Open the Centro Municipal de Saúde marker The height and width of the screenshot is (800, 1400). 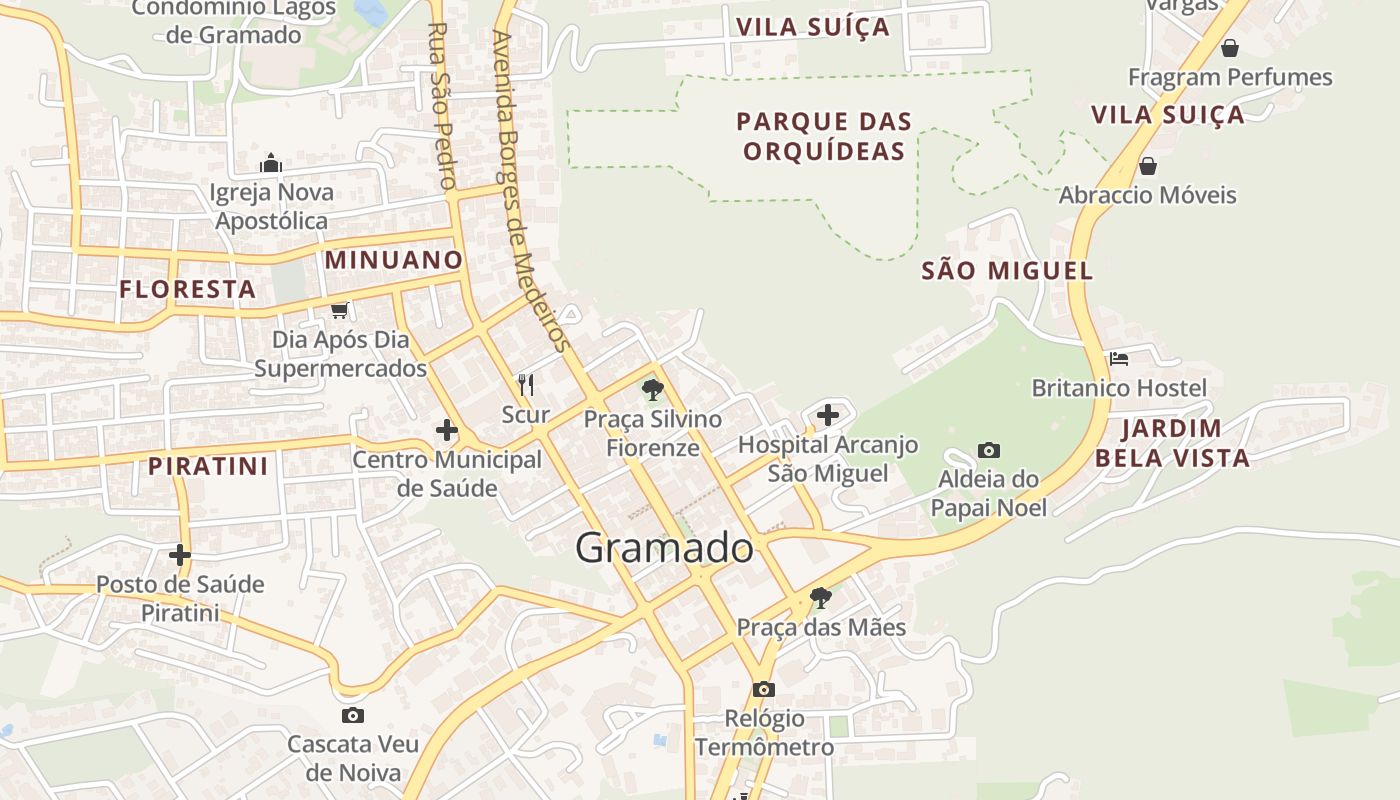tap(447, 431)
